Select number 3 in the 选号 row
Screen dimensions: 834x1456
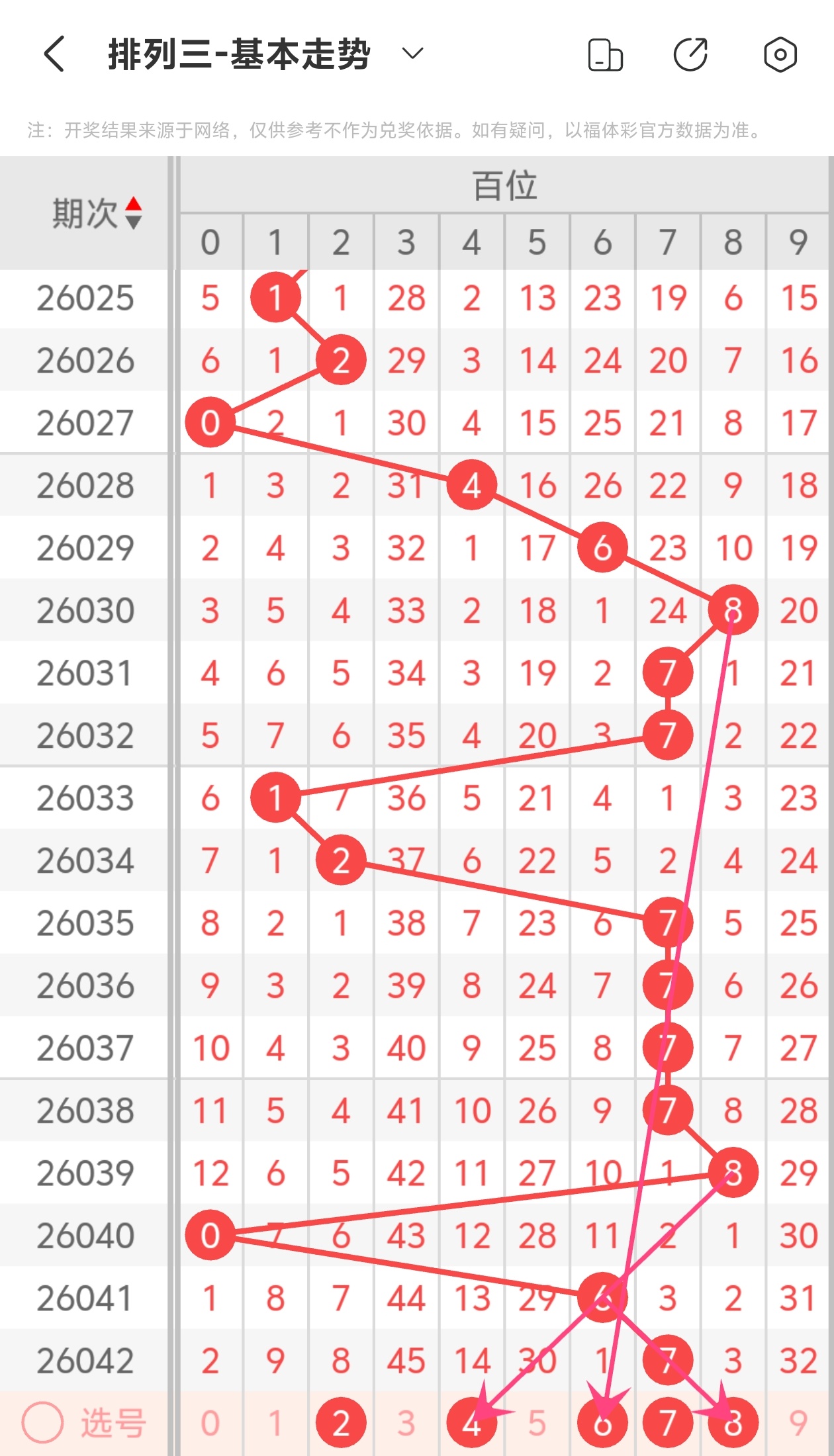pos(406,1423)
